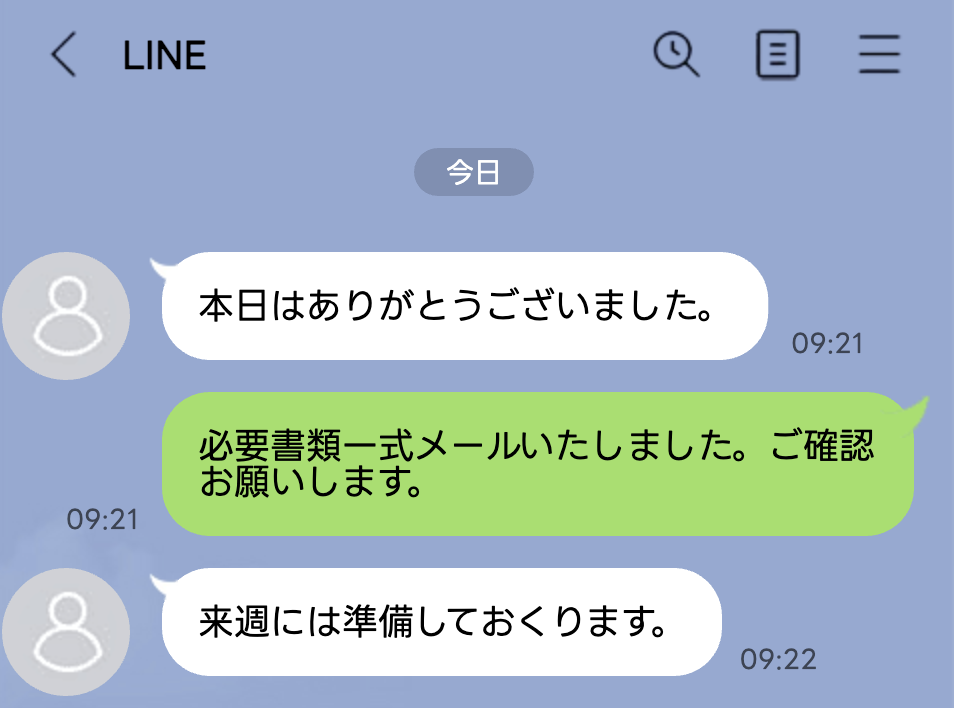The width and height of the screenshot is (960, 708).
Task: Open the chat notes icon
Action: 777,55
